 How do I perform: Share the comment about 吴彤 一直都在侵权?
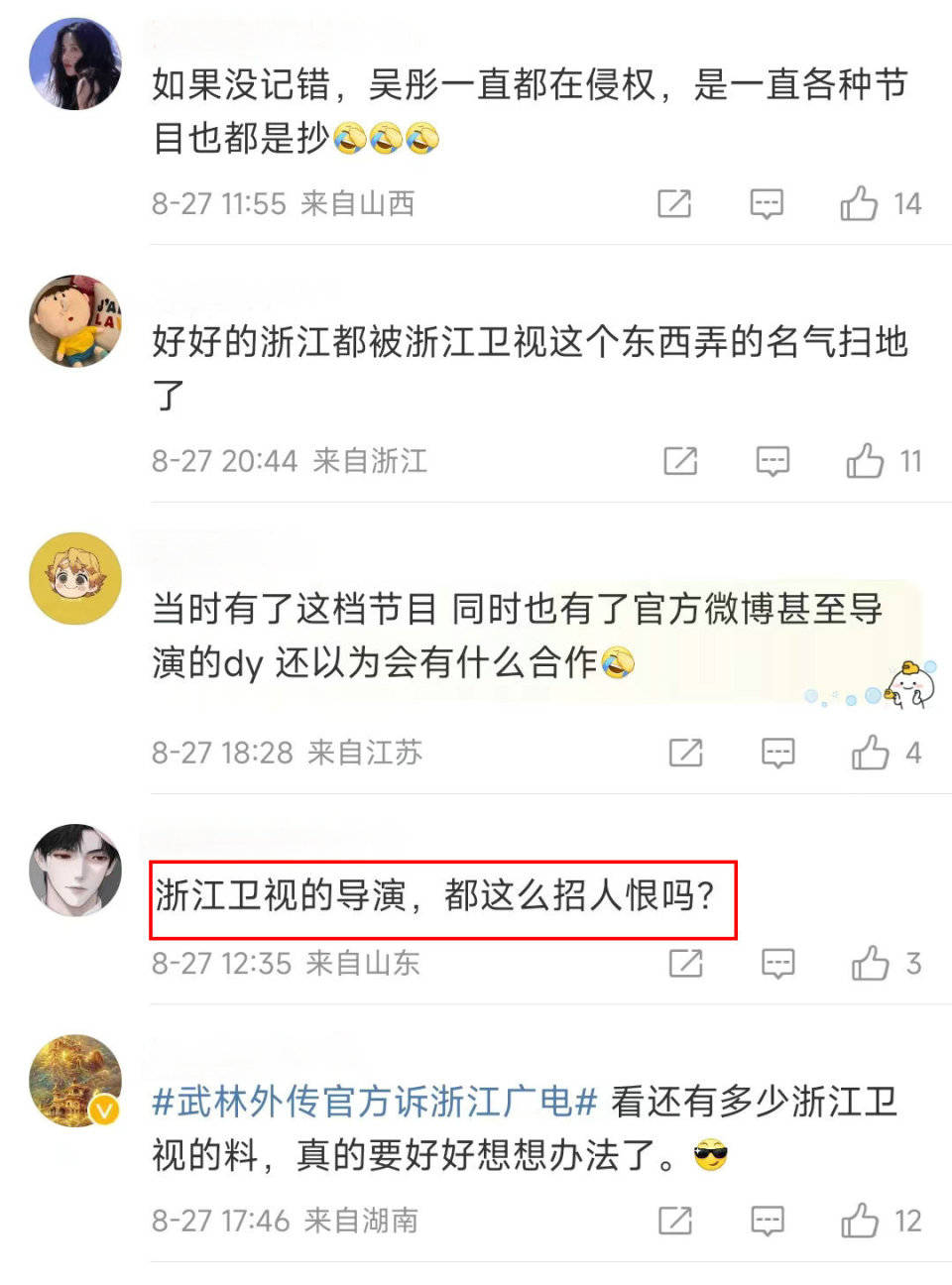(674, 203)
